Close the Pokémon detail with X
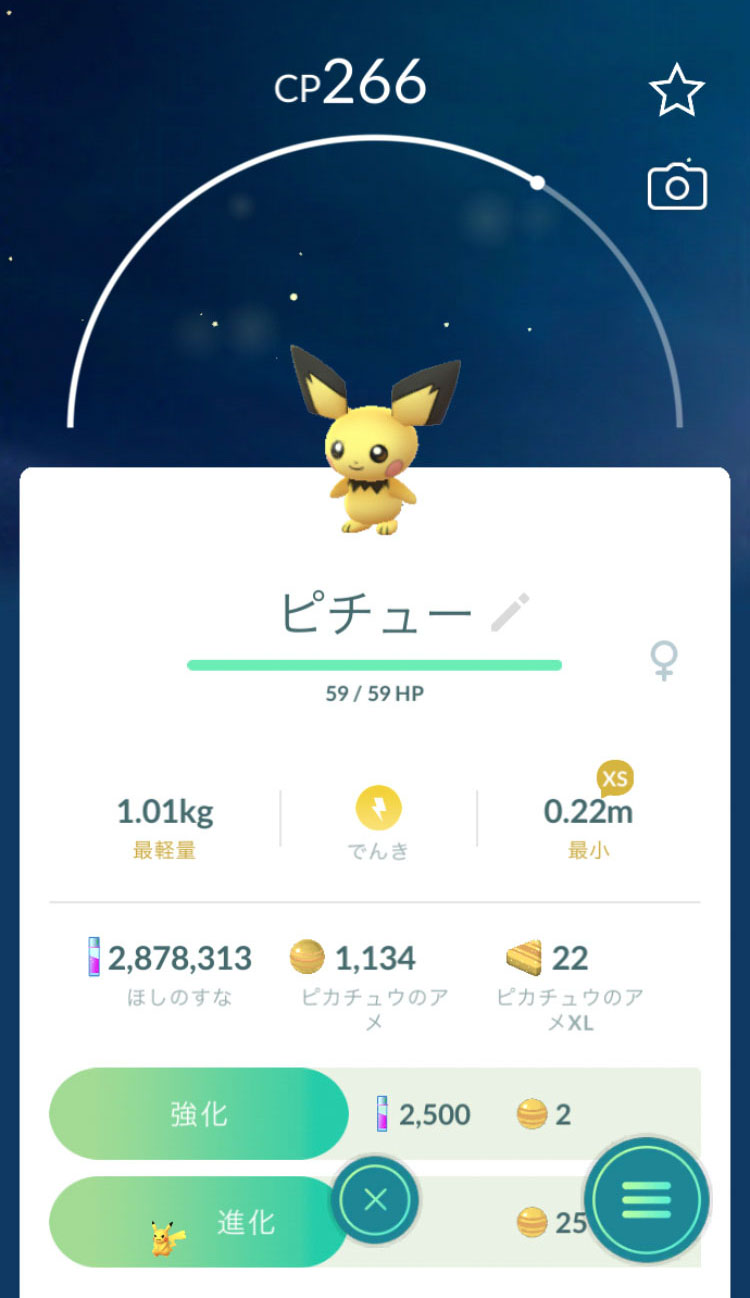Screen dimensions: 750x1298 pyautogui.click(x=375, y=1200)
